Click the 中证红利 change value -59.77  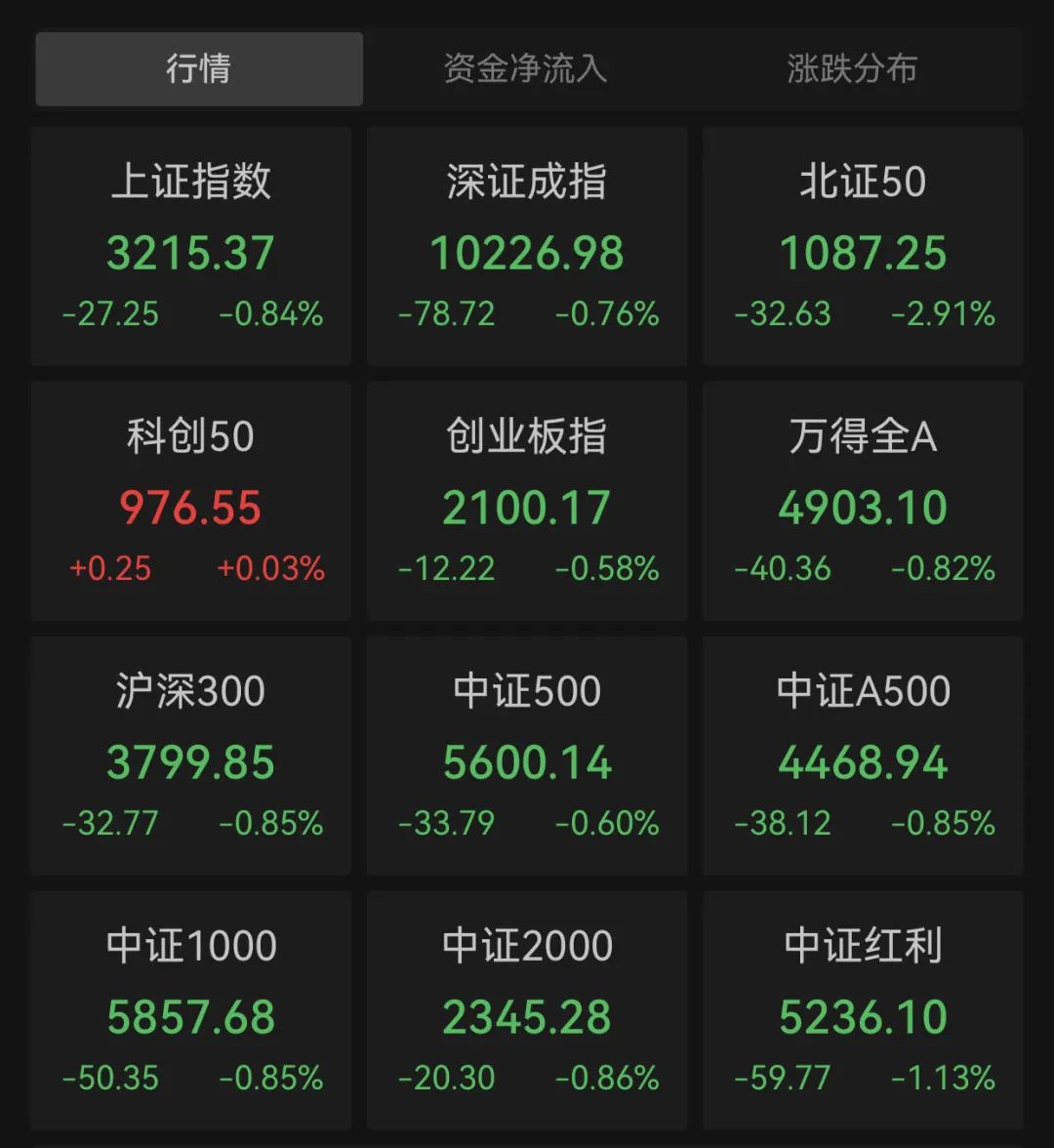[x=783, y=1078]
